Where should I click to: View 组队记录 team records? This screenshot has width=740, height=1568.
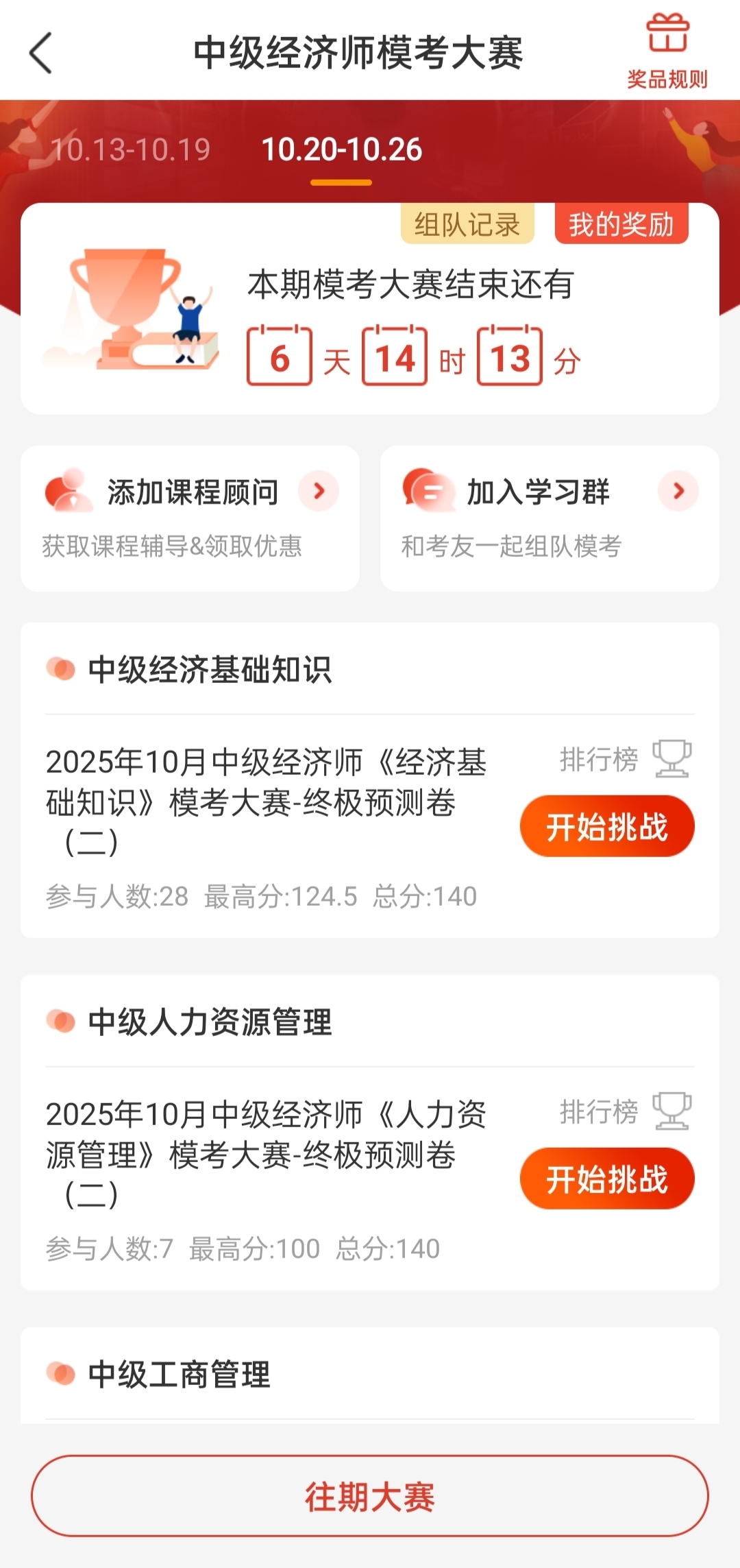(467, 224)
